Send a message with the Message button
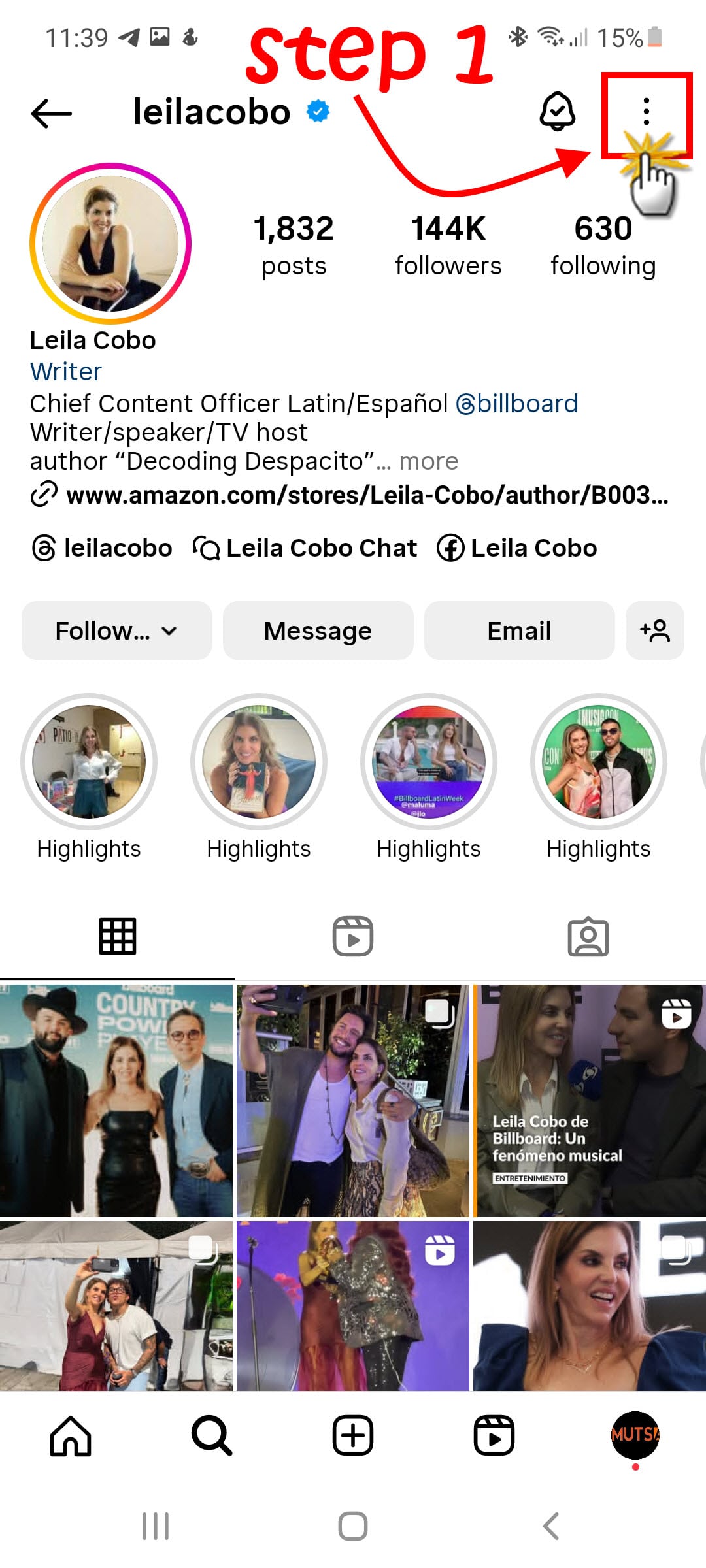 pos(318,631)
